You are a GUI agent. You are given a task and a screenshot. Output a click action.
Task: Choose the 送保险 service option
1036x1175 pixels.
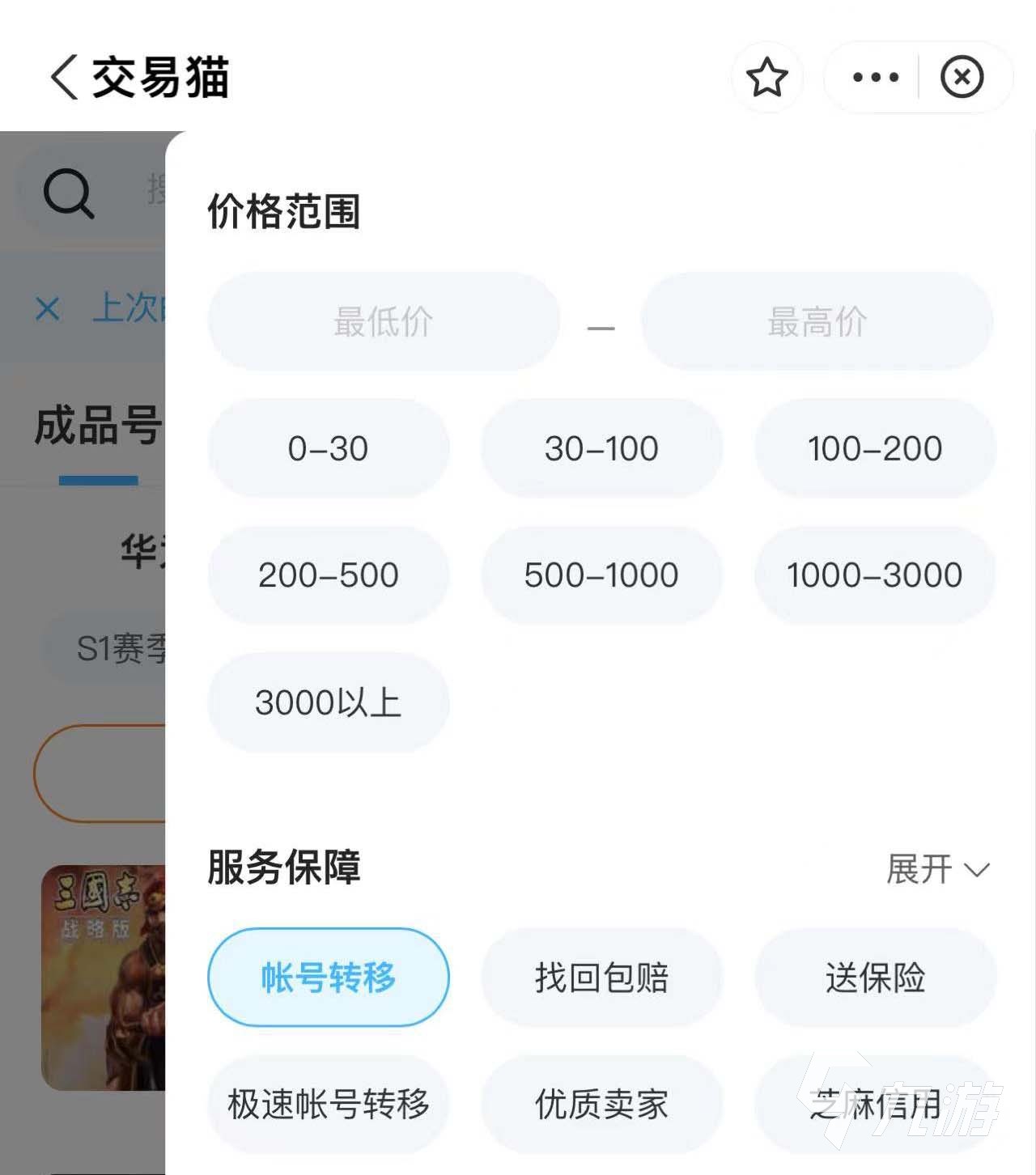coord(875,978)
